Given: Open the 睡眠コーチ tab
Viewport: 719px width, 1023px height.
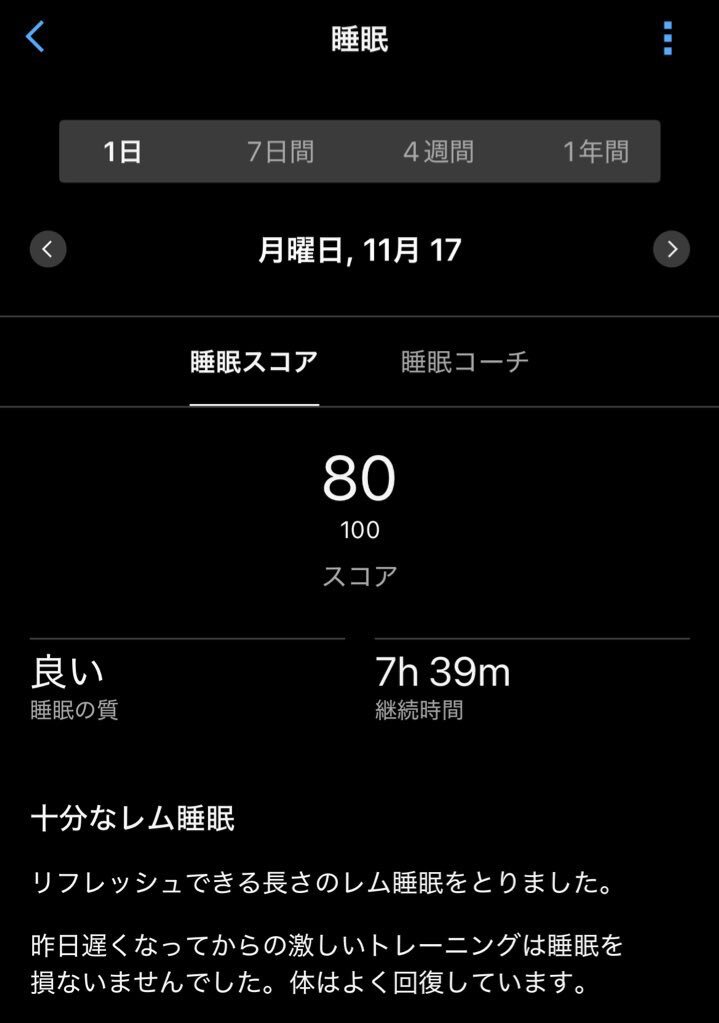Looking at the screenshot, I should [x=465, y=362].
